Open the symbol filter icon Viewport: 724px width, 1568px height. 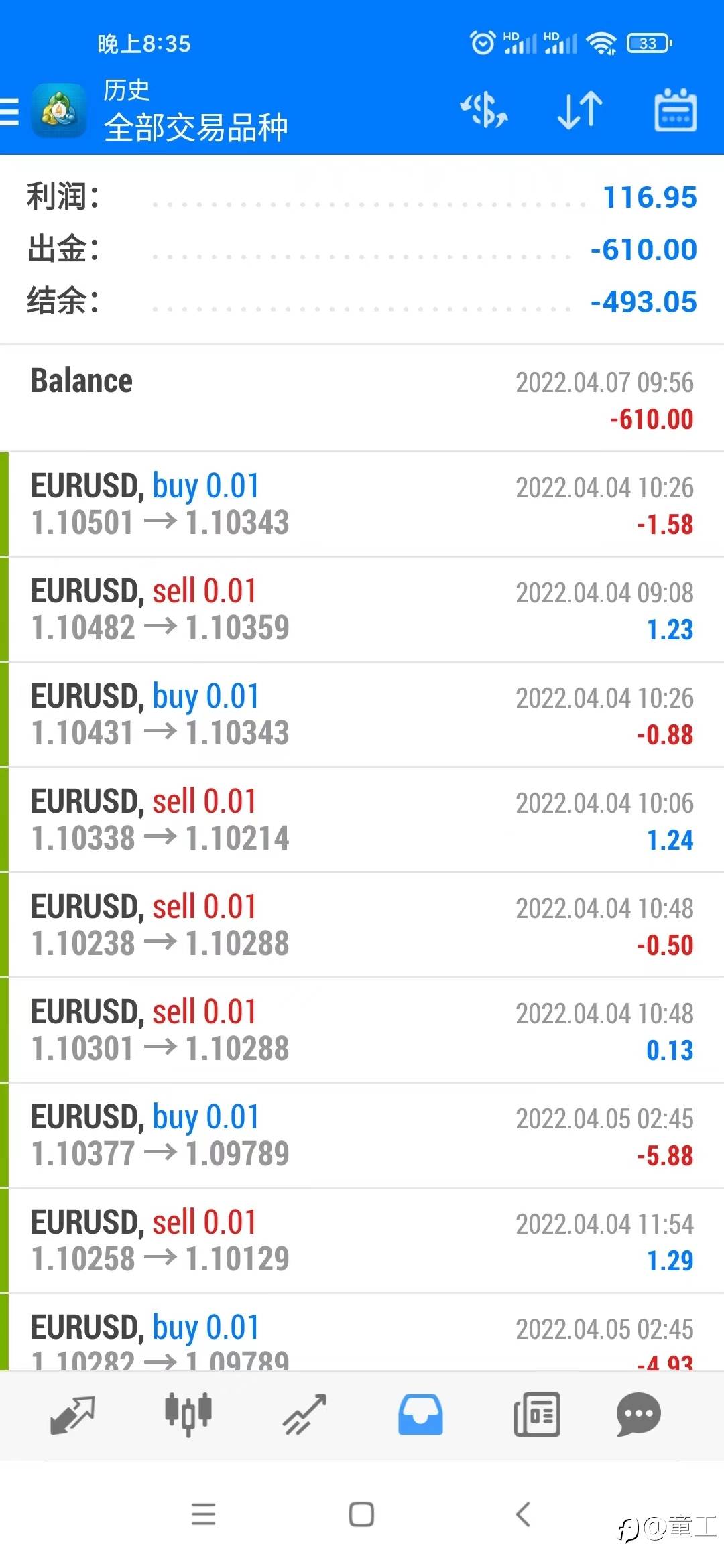click(x=484, y=110)
